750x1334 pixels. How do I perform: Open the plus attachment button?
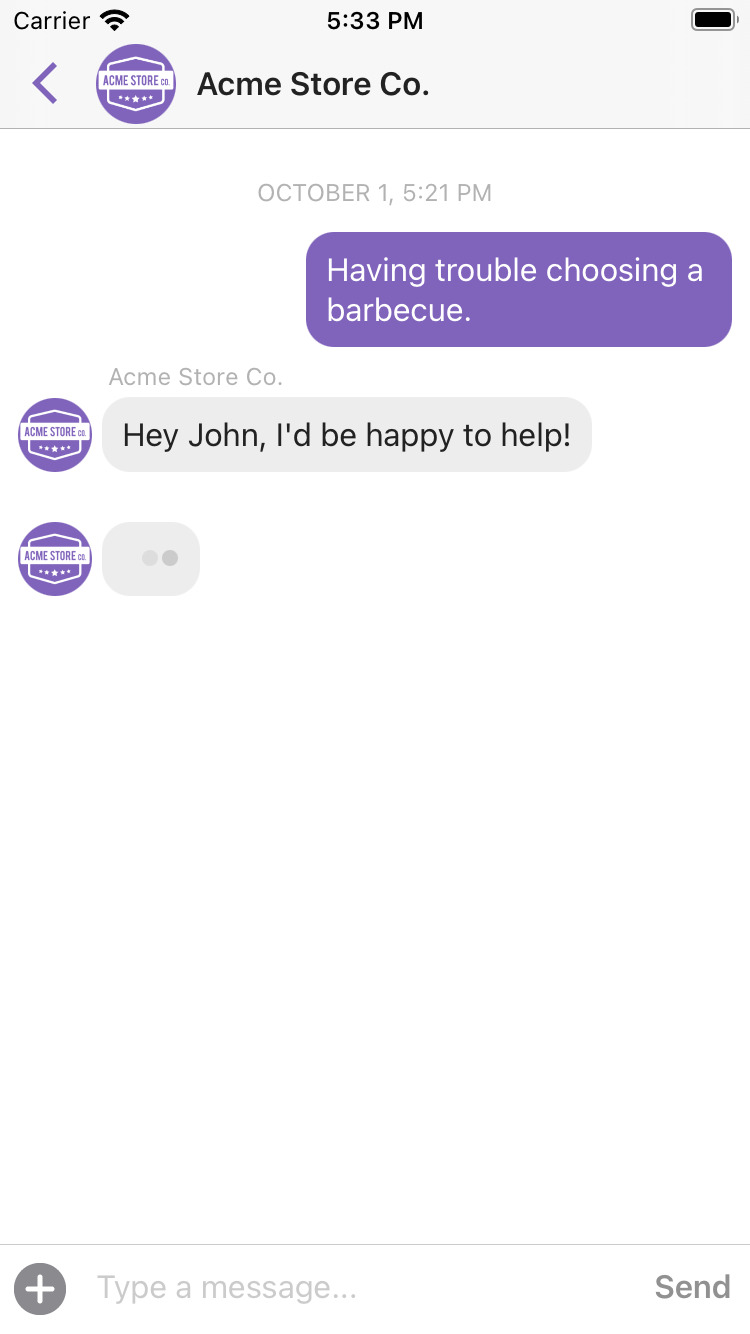click(x=40, y=1288)
